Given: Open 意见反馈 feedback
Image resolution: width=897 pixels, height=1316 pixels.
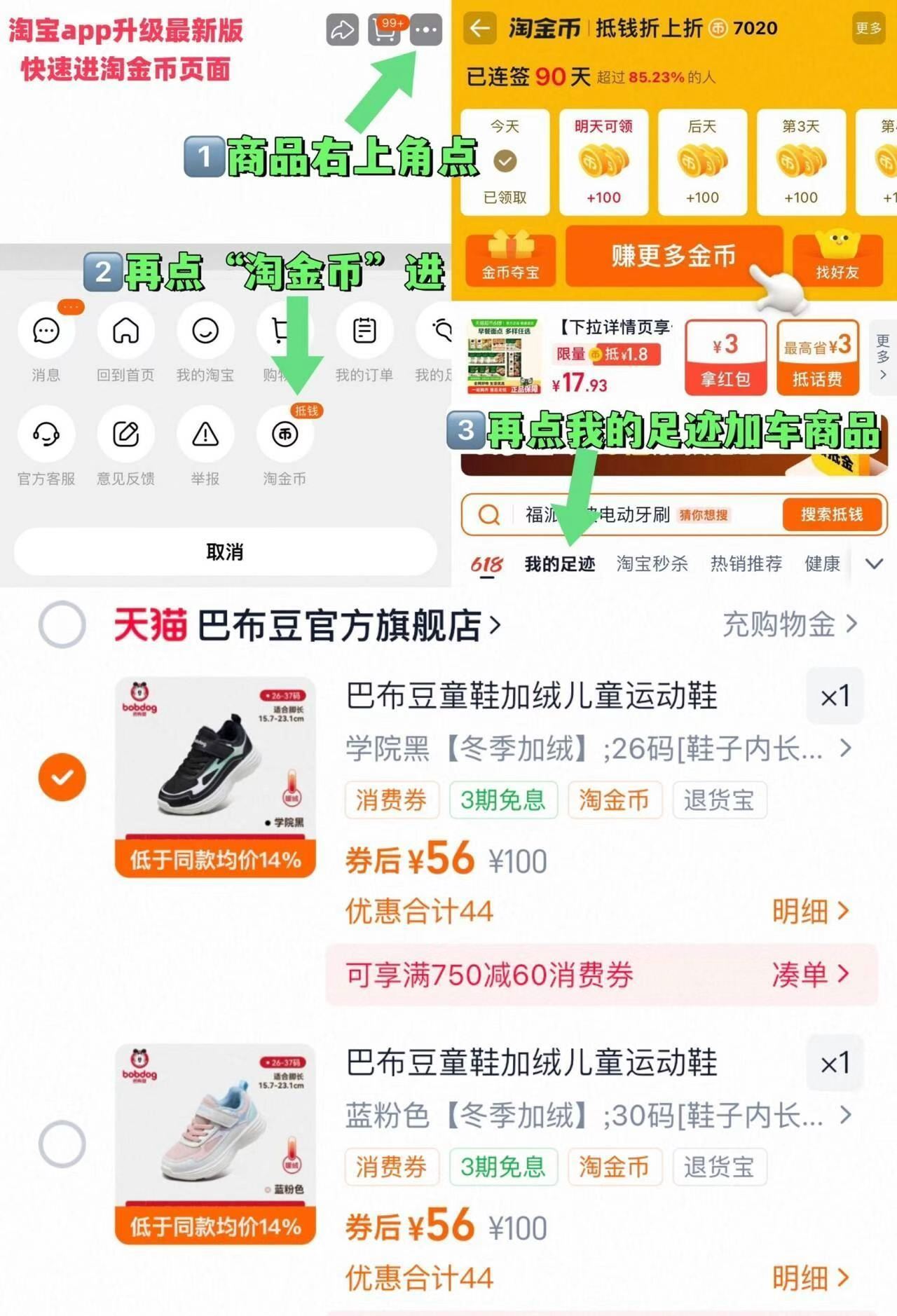Looking at the screenshot, I should click(x=125, y=434).
